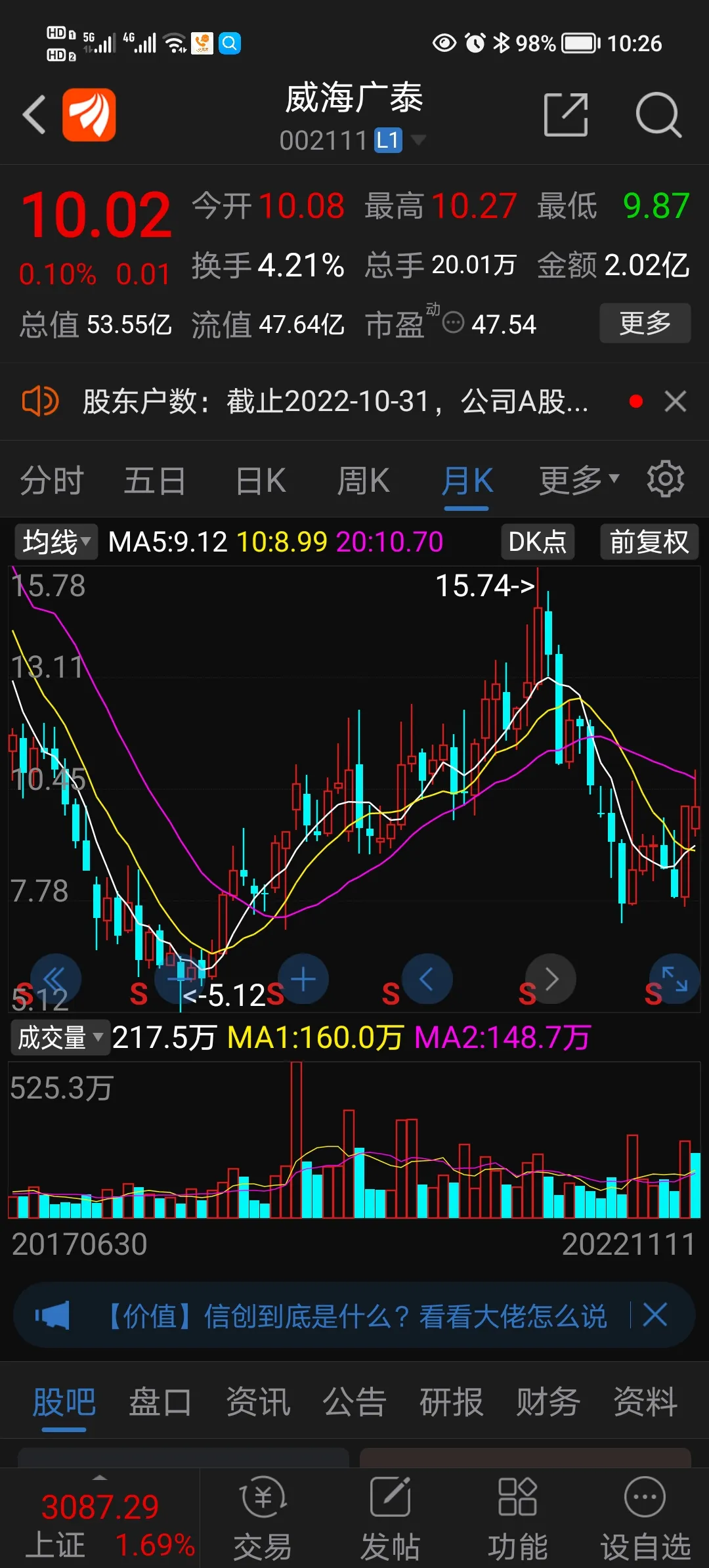Toggle the DK点 button

(538, 542)
